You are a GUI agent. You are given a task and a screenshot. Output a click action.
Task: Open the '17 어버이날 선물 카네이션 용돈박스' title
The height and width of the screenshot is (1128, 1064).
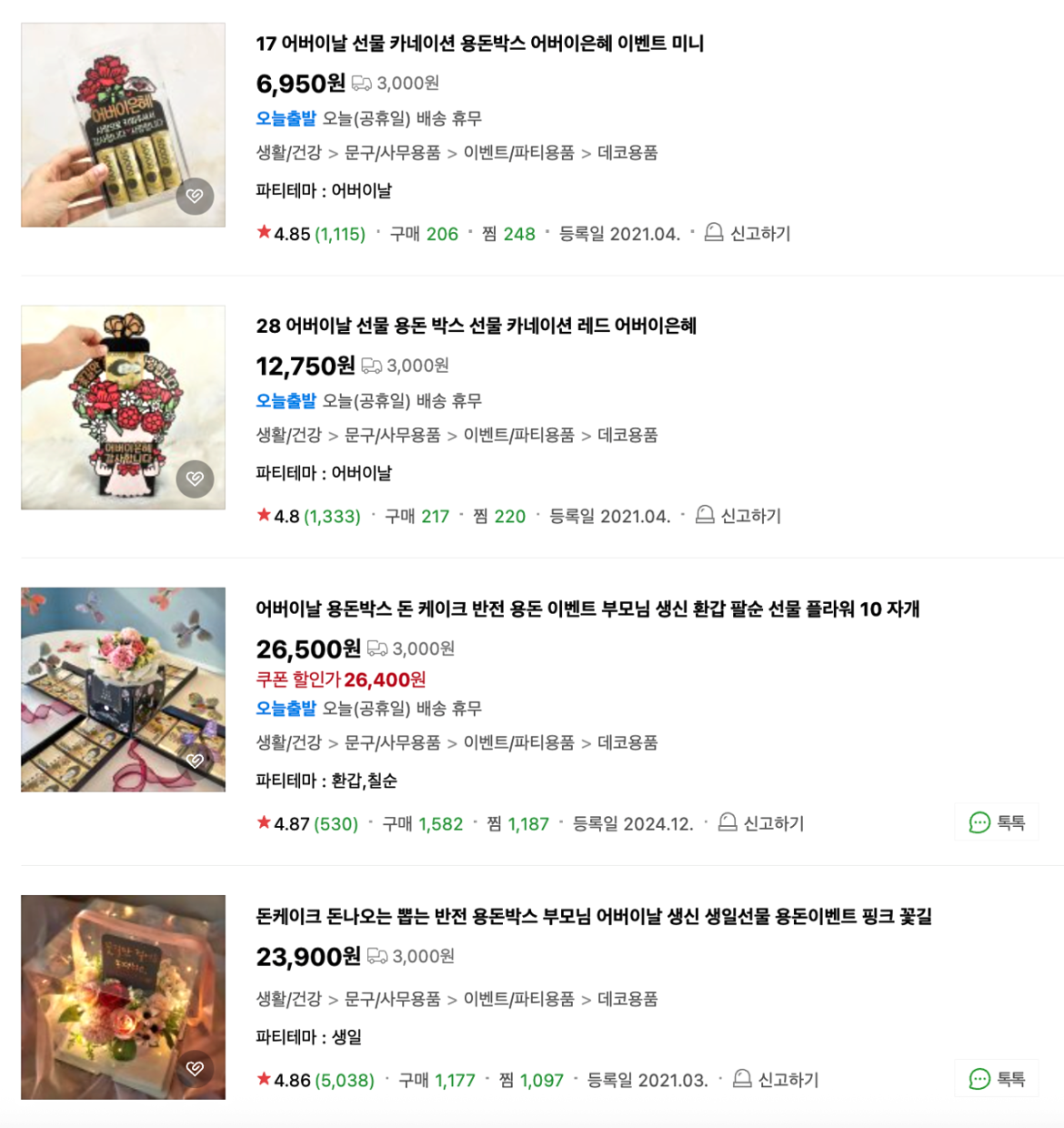[479, 44]
